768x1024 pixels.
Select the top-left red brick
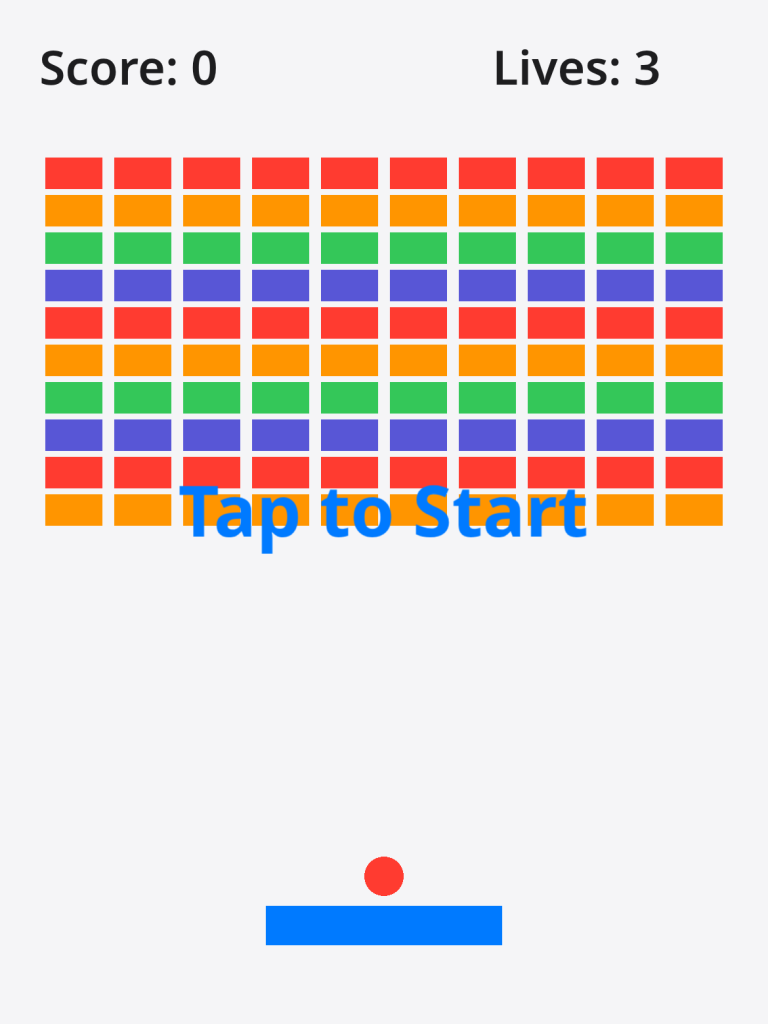(x=73, y=170)
